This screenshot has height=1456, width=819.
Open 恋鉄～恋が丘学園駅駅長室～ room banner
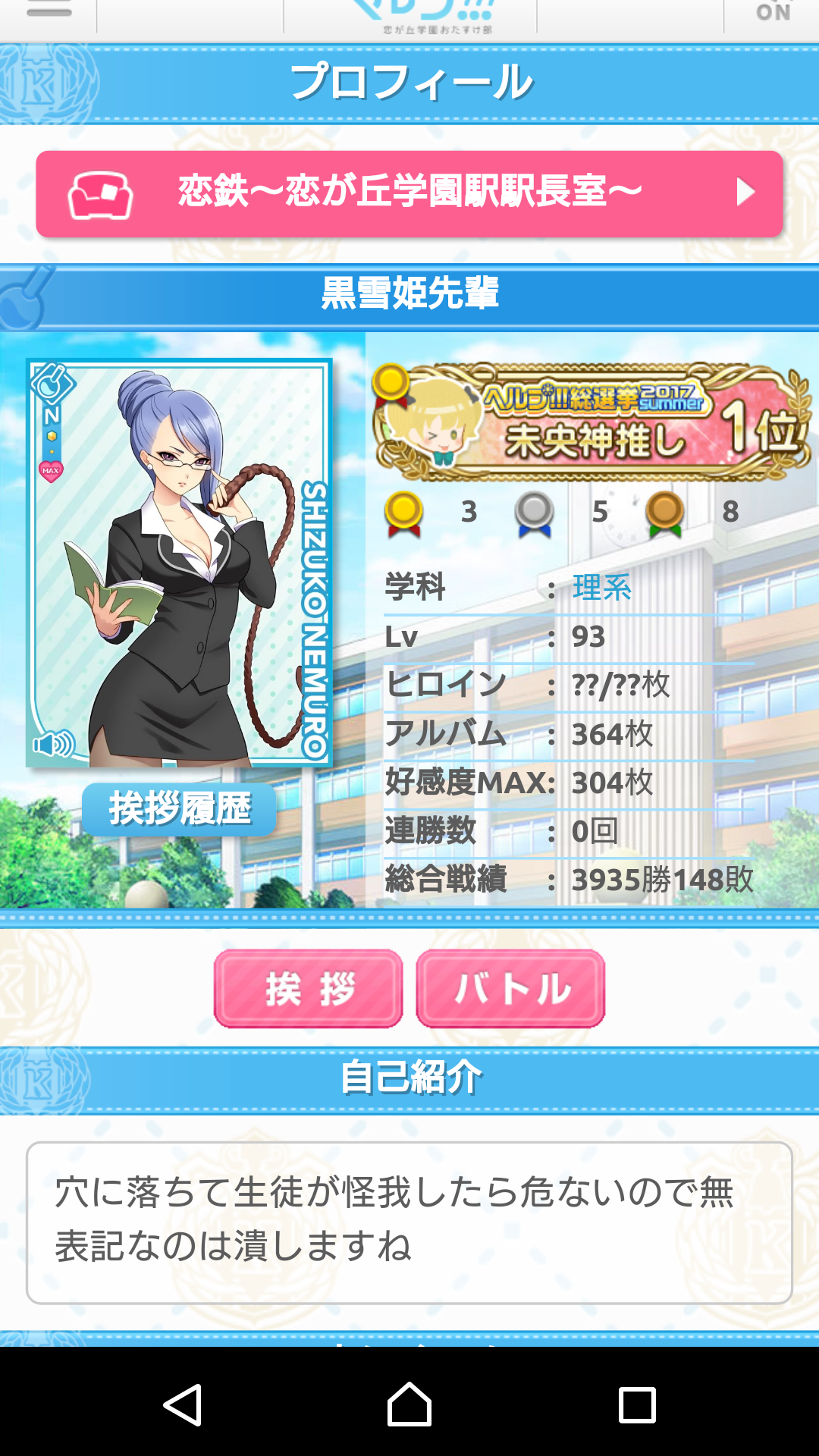[x=409, y=193]
